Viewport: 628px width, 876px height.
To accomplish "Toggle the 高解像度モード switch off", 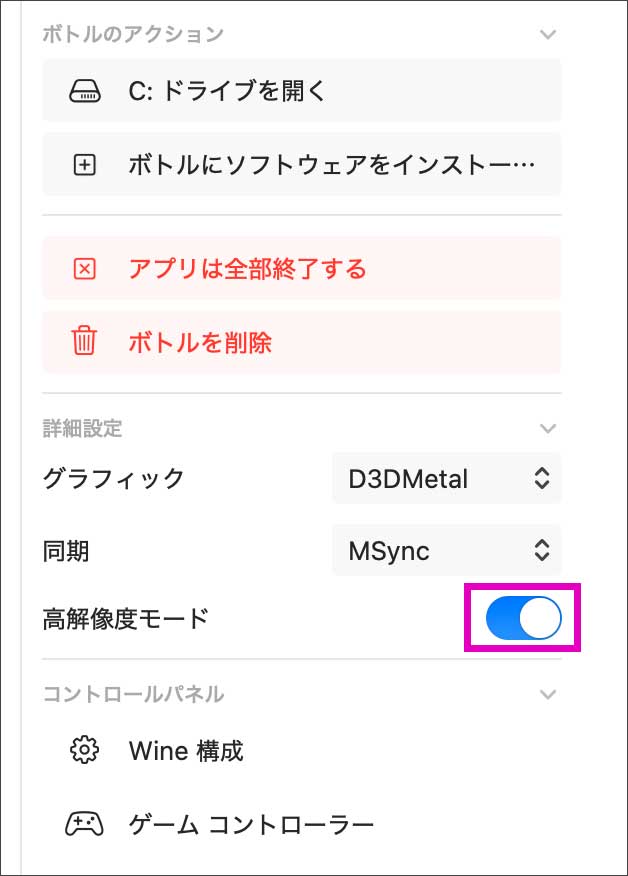I will click(x=523, y=620).
